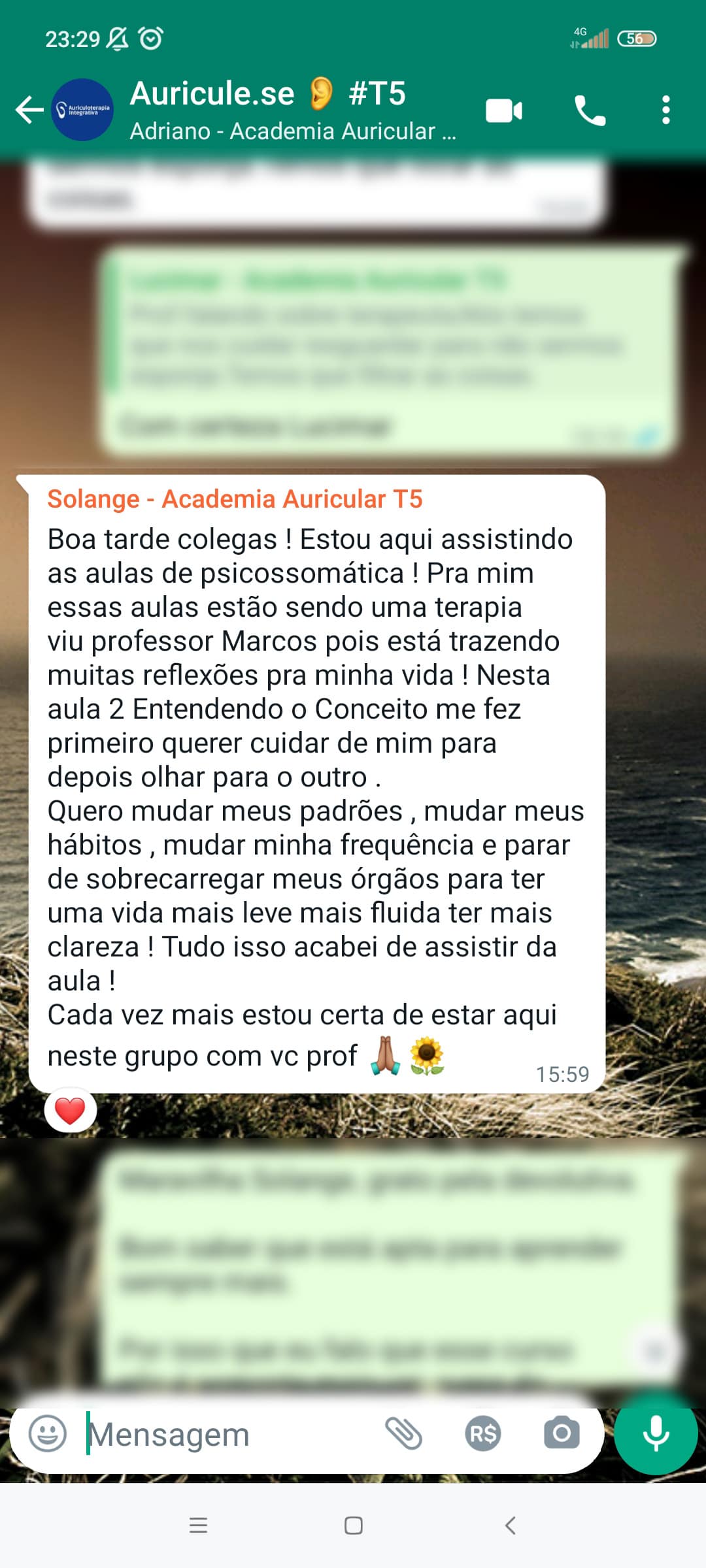The width and height of the screenshot is (706, 1568).
Task: Record a voice message
Action: point(656,1434)
